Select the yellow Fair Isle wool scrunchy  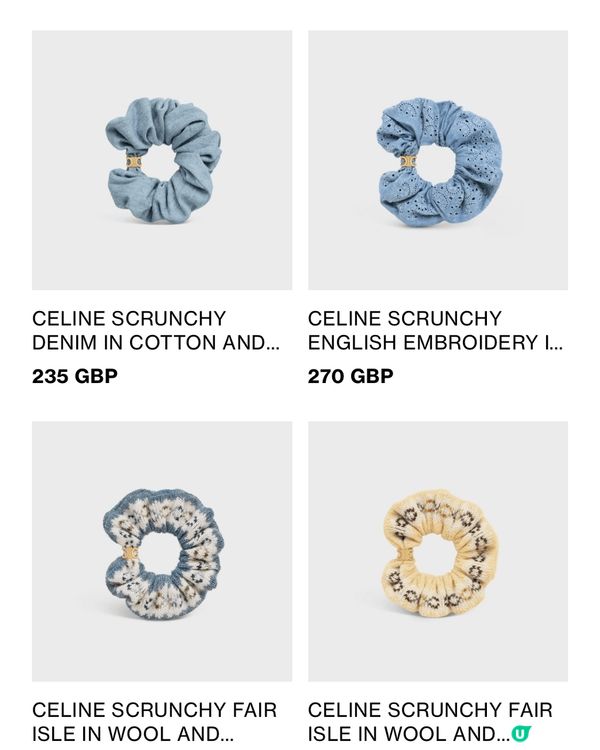438,551
